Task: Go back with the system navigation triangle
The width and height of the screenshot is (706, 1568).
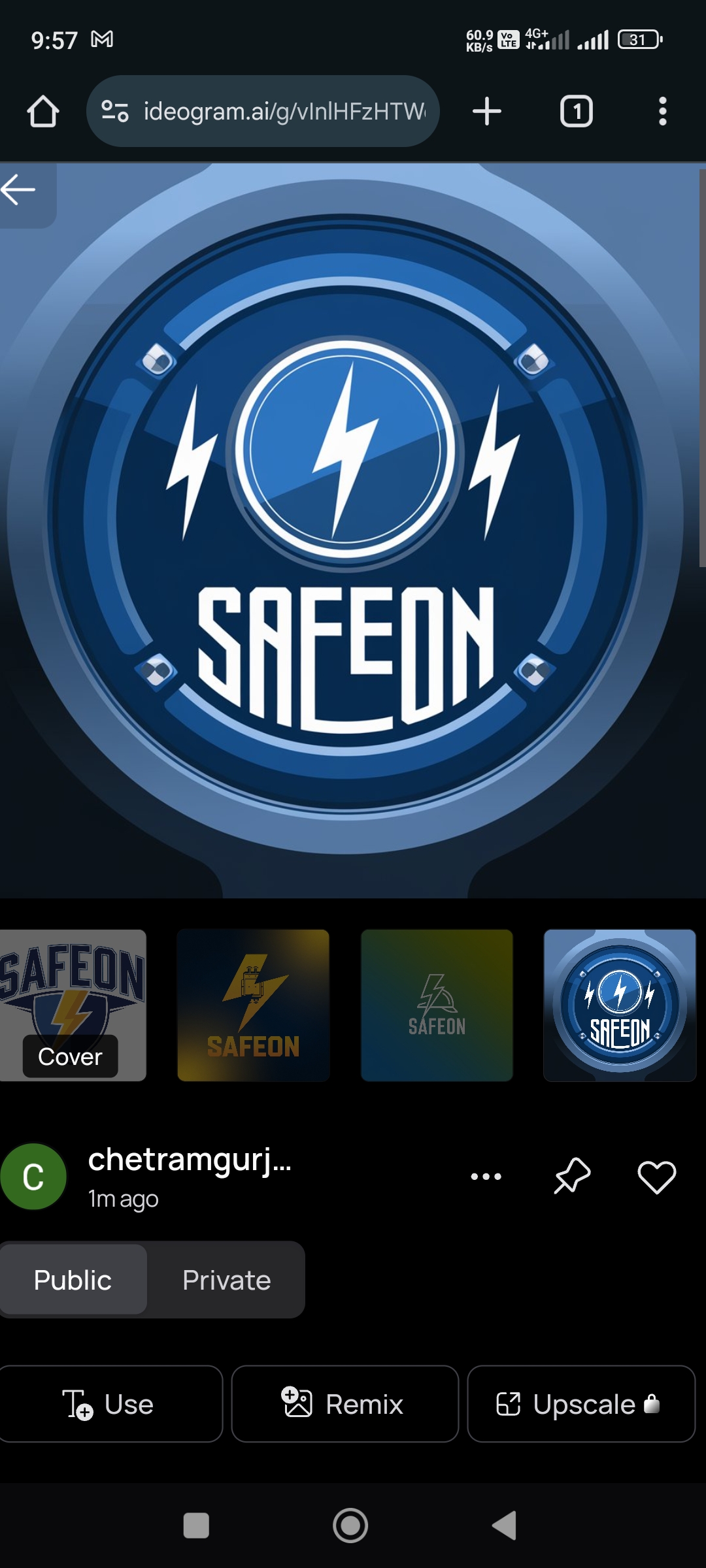Action: 505,1526
